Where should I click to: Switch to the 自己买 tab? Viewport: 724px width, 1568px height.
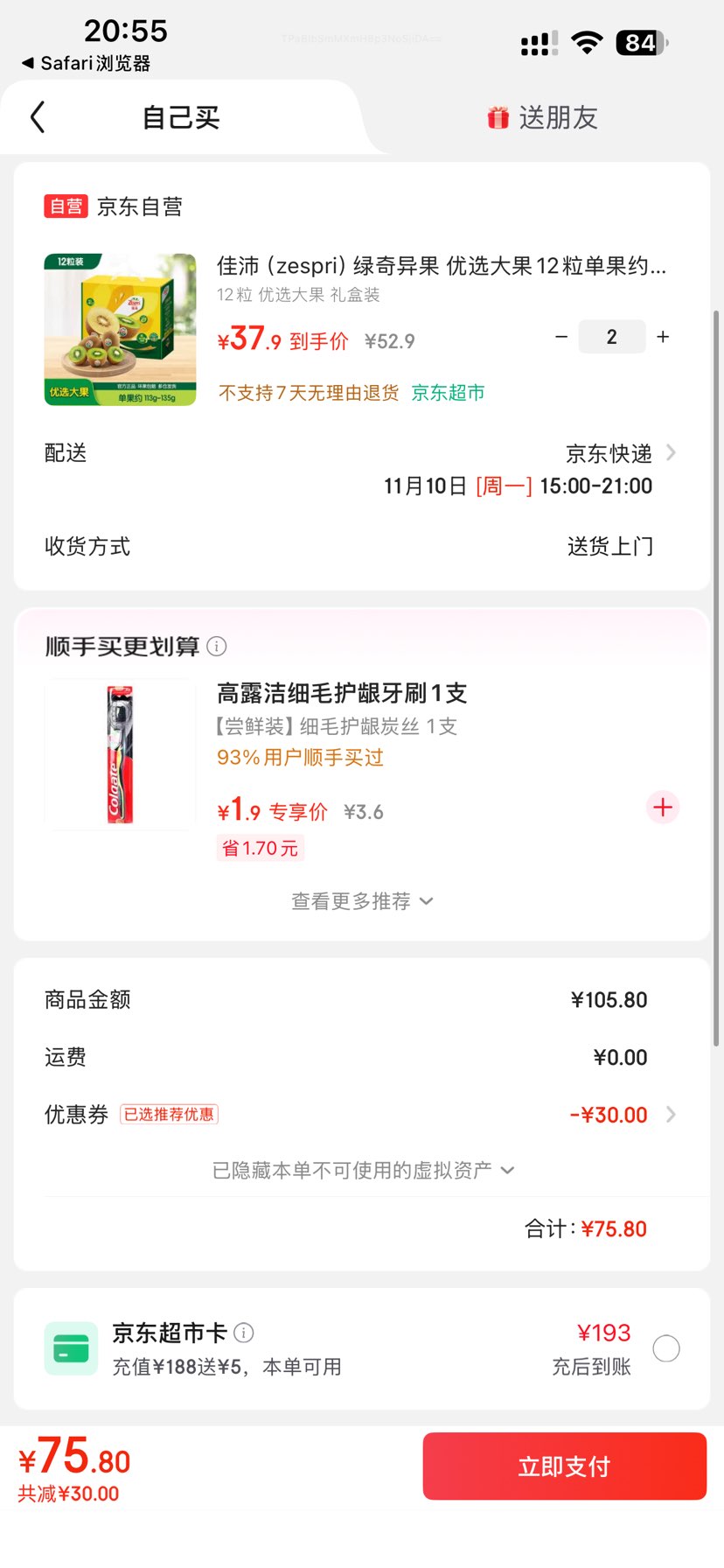coord(180,116)
